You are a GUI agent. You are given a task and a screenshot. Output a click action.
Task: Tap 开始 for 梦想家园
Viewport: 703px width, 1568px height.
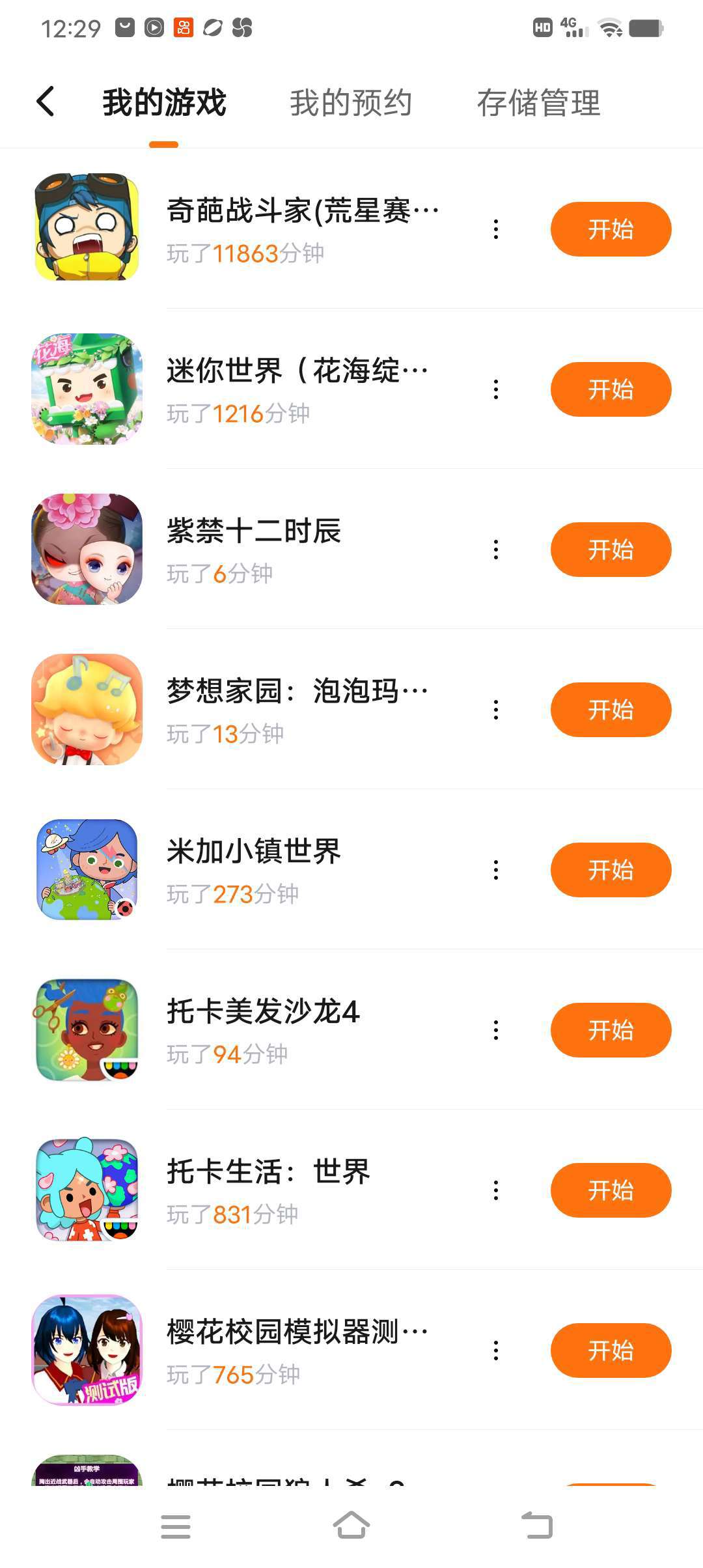(x=610, y=710)
